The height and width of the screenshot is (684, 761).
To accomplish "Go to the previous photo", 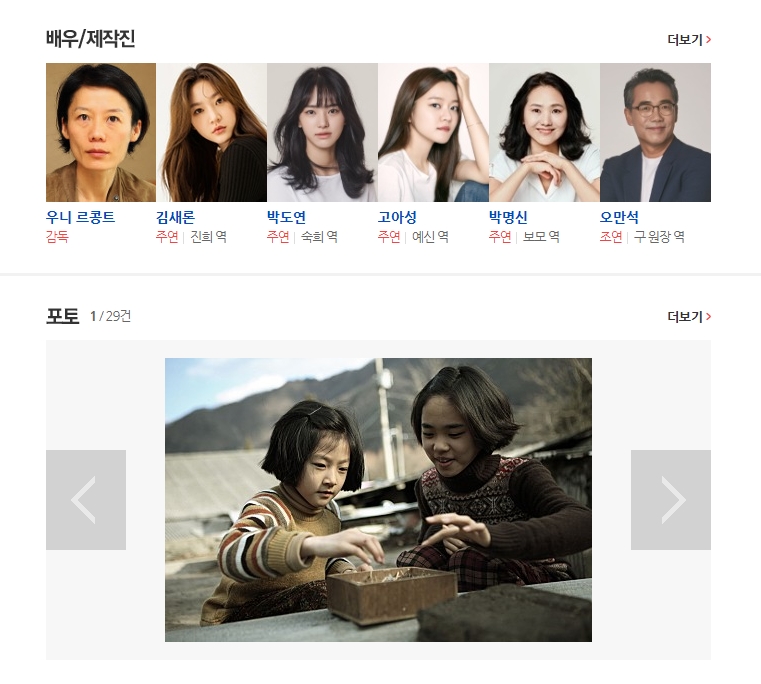I will tap(86, 500).
